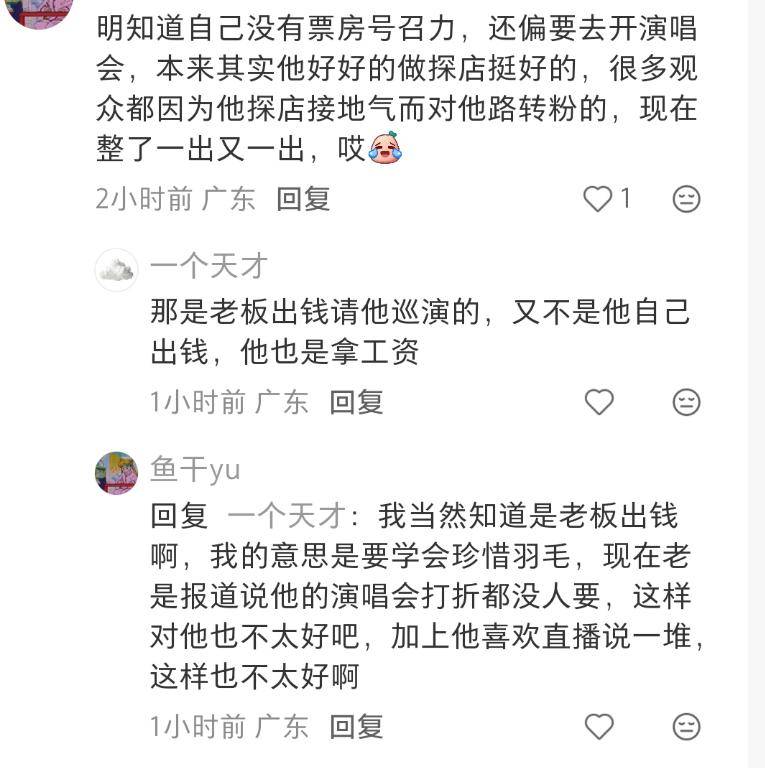Viewport: 765px width, 768px height.
Task: Open 鱼干yu's username
Action: tap(195, 469)
